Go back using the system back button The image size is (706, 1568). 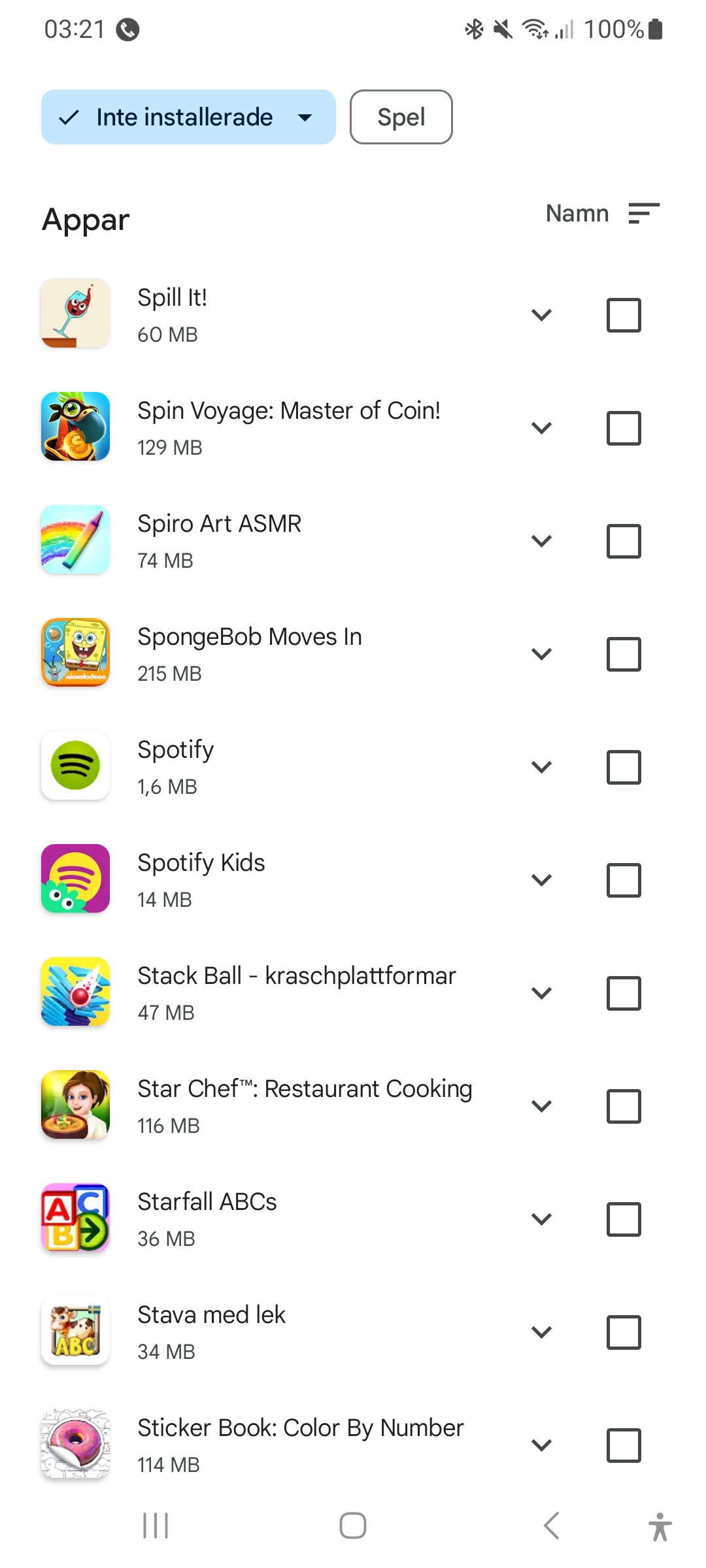pyautogui.click(x=551, y=1526)
